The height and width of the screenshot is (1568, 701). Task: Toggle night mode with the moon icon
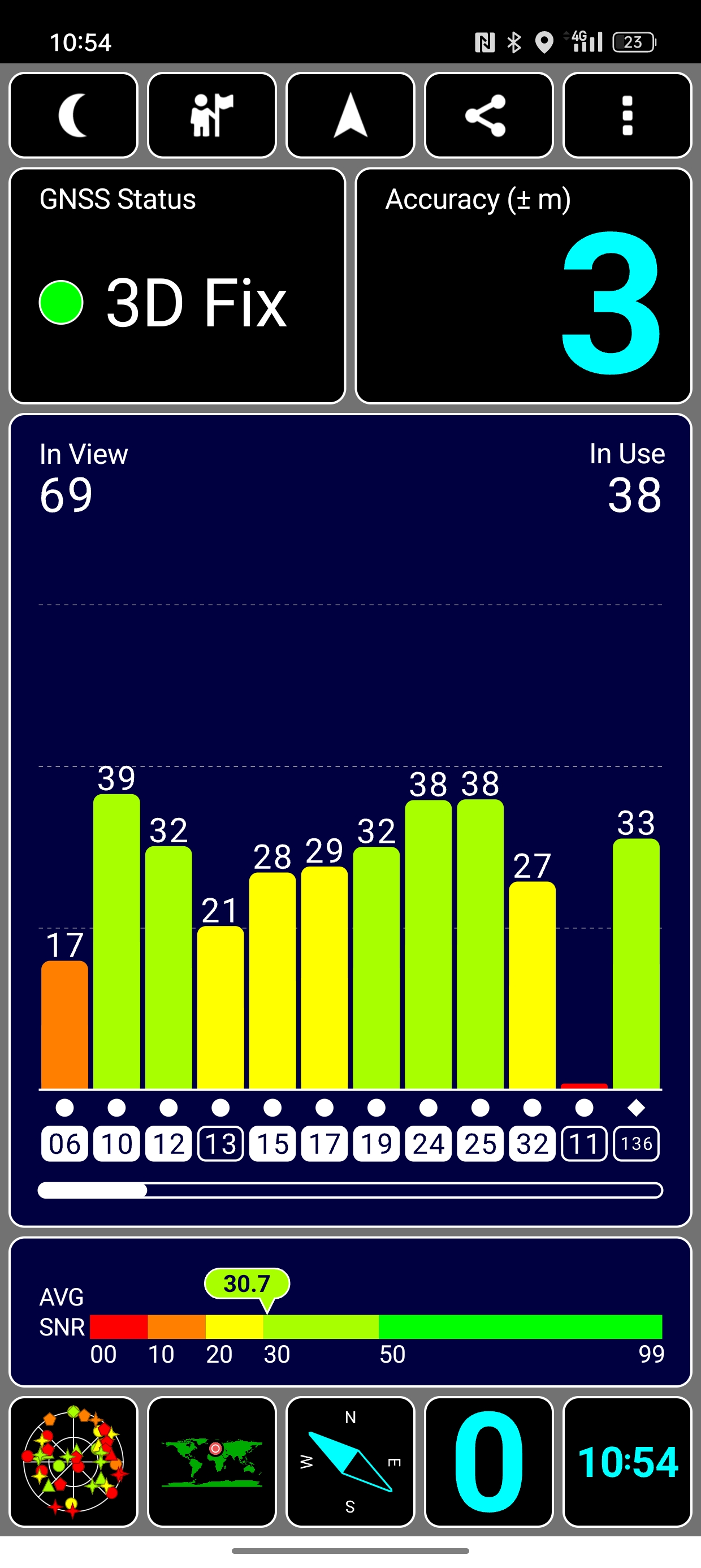pos(73,115)
